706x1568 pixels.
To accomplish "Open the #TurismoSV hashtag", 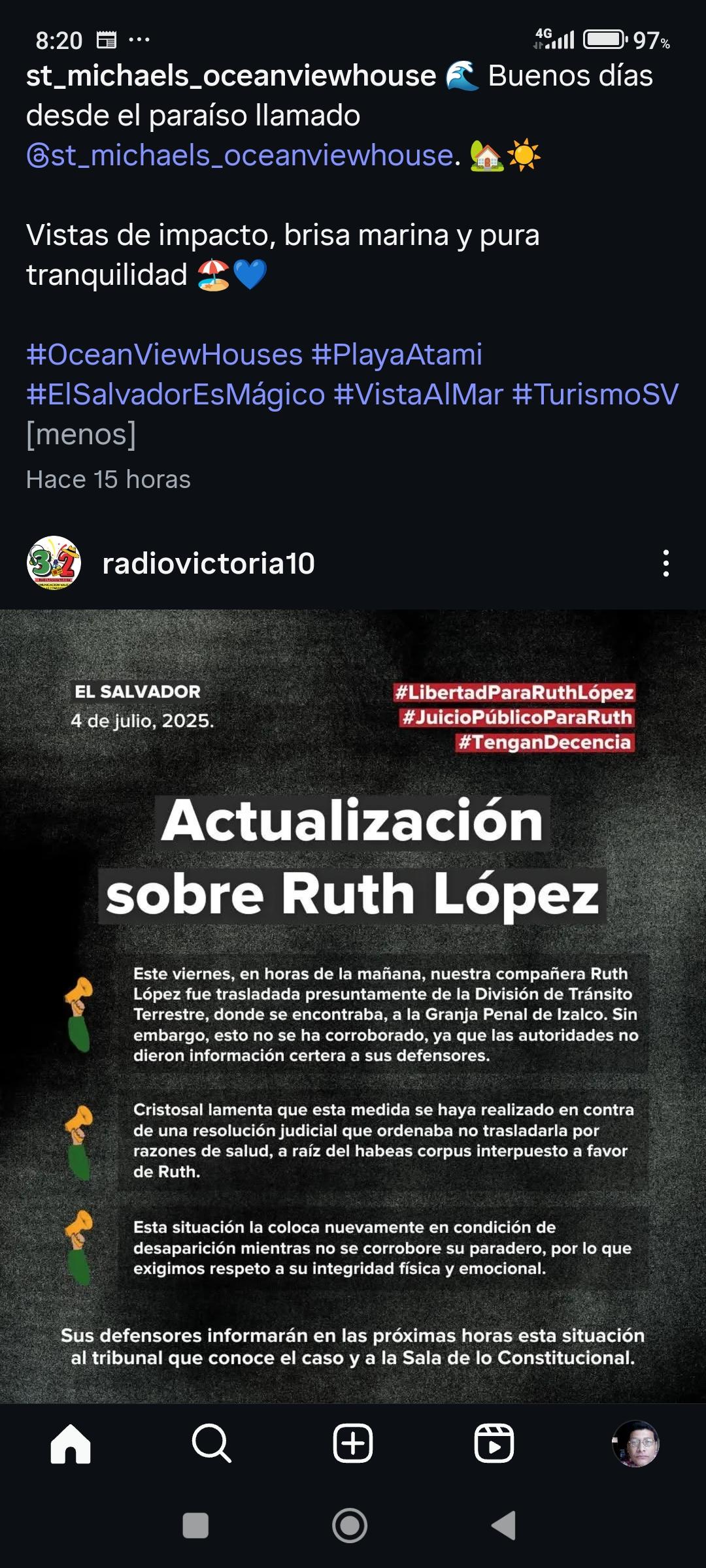I will (596, 395).
